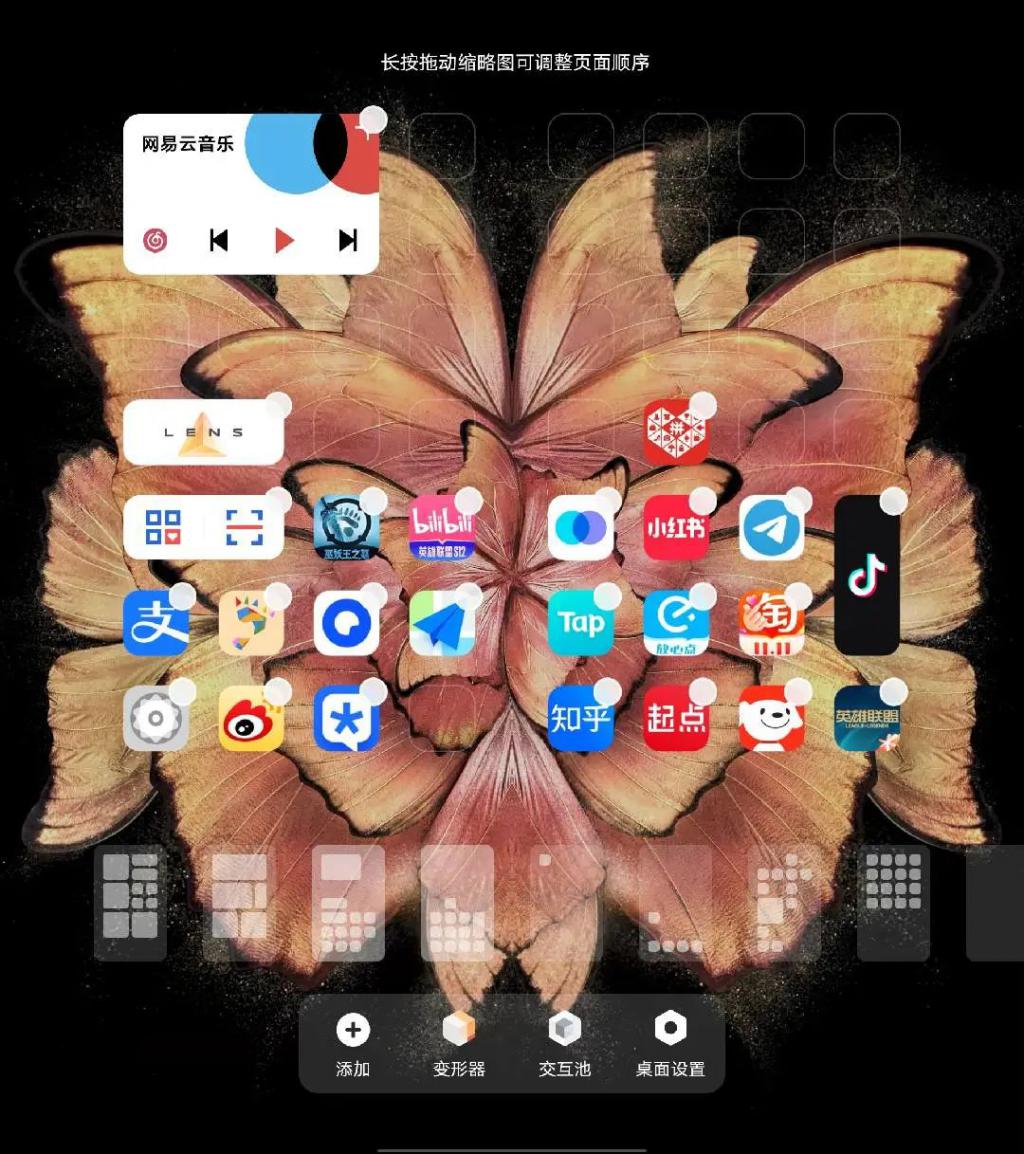Open the 拼多多 app
1024x1154 pixels.
[x=676, y=432]
